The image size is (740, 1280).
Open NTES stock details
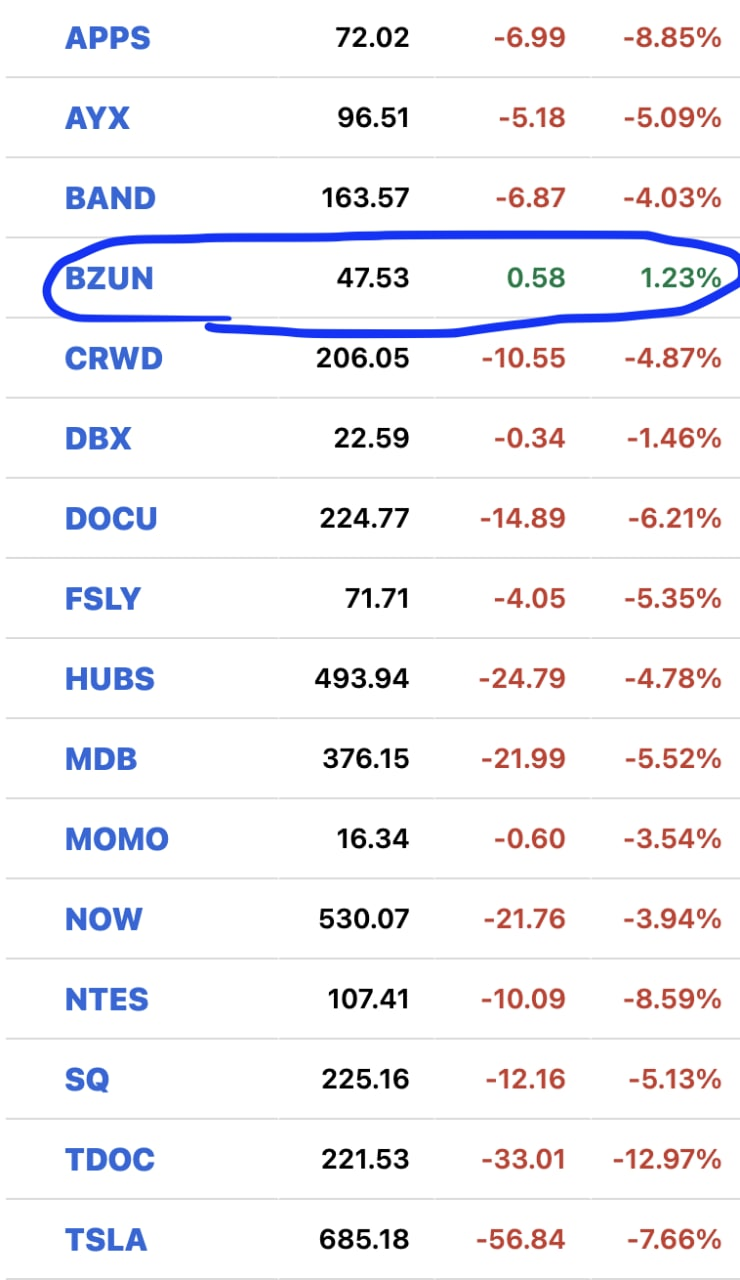coord(106,999)
